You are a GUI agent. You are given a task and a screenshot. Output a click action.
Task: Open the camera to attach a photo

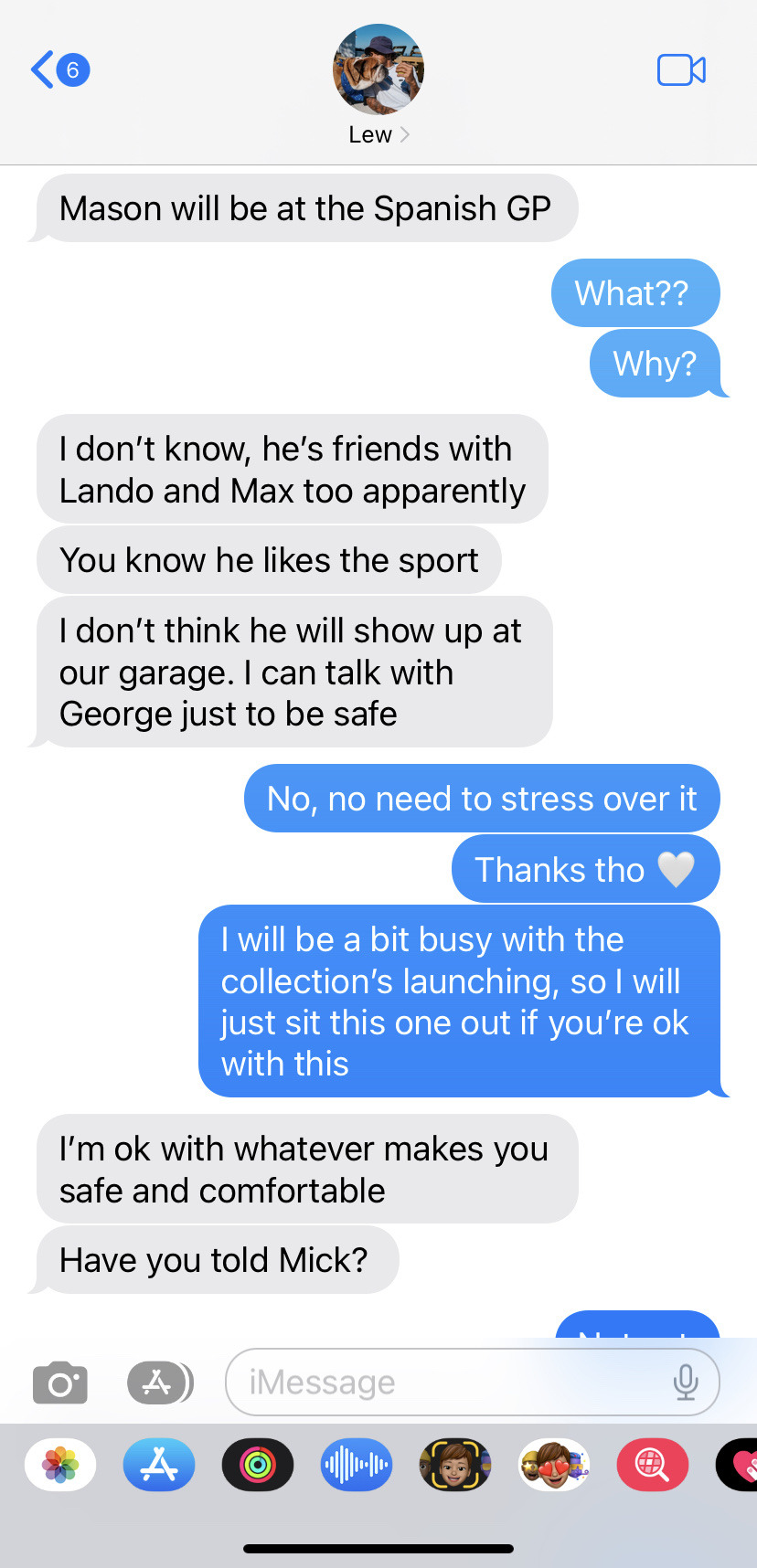click(x=60, y=1382)
